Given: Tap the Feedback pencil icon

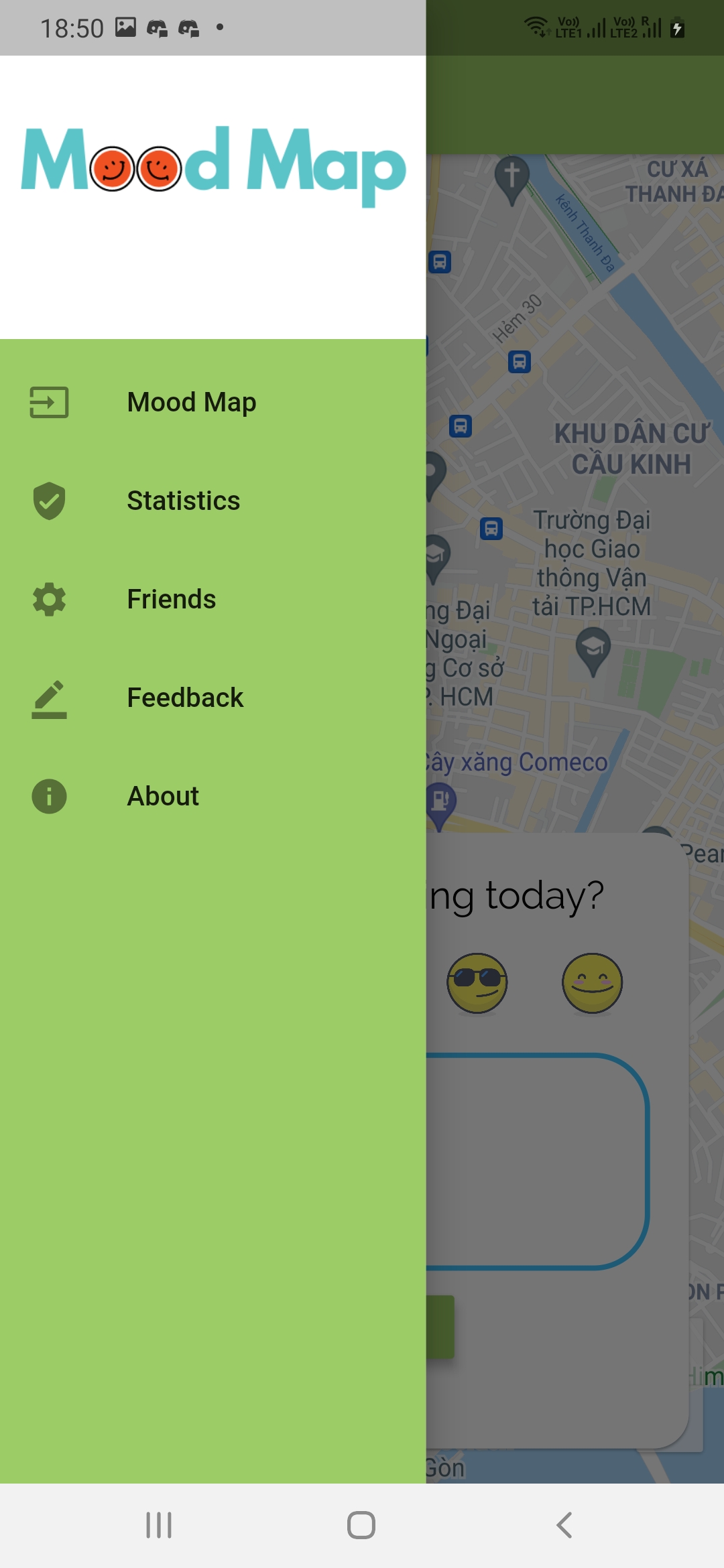Looking at the screenshot, I should pyautogui.click(x=48, y=698).
